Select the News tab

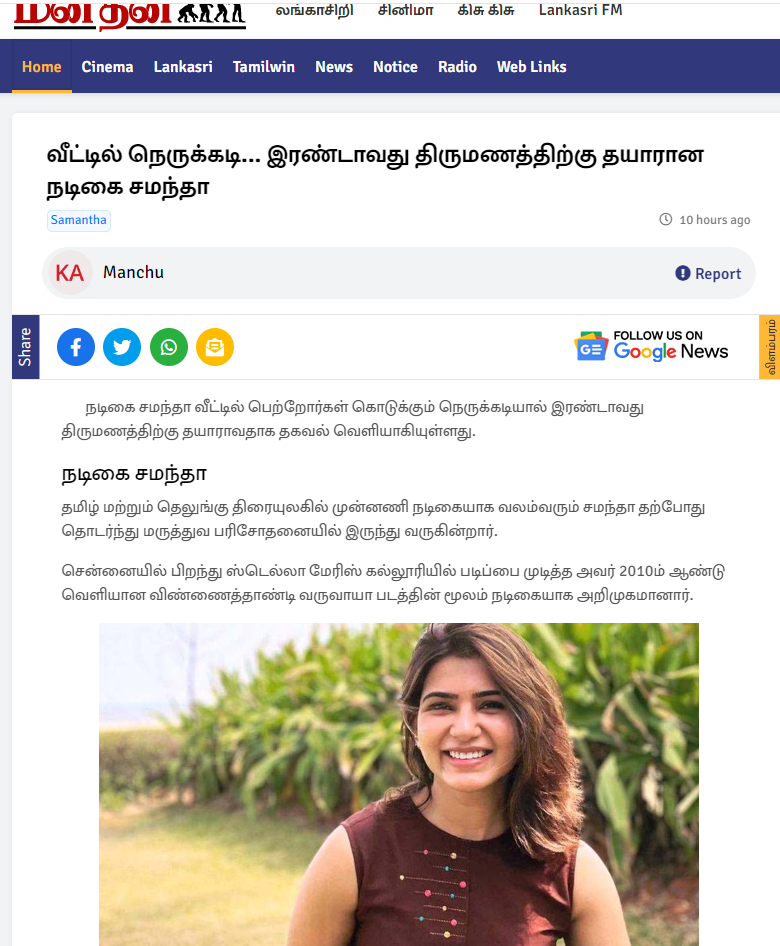tap(334, 67)
